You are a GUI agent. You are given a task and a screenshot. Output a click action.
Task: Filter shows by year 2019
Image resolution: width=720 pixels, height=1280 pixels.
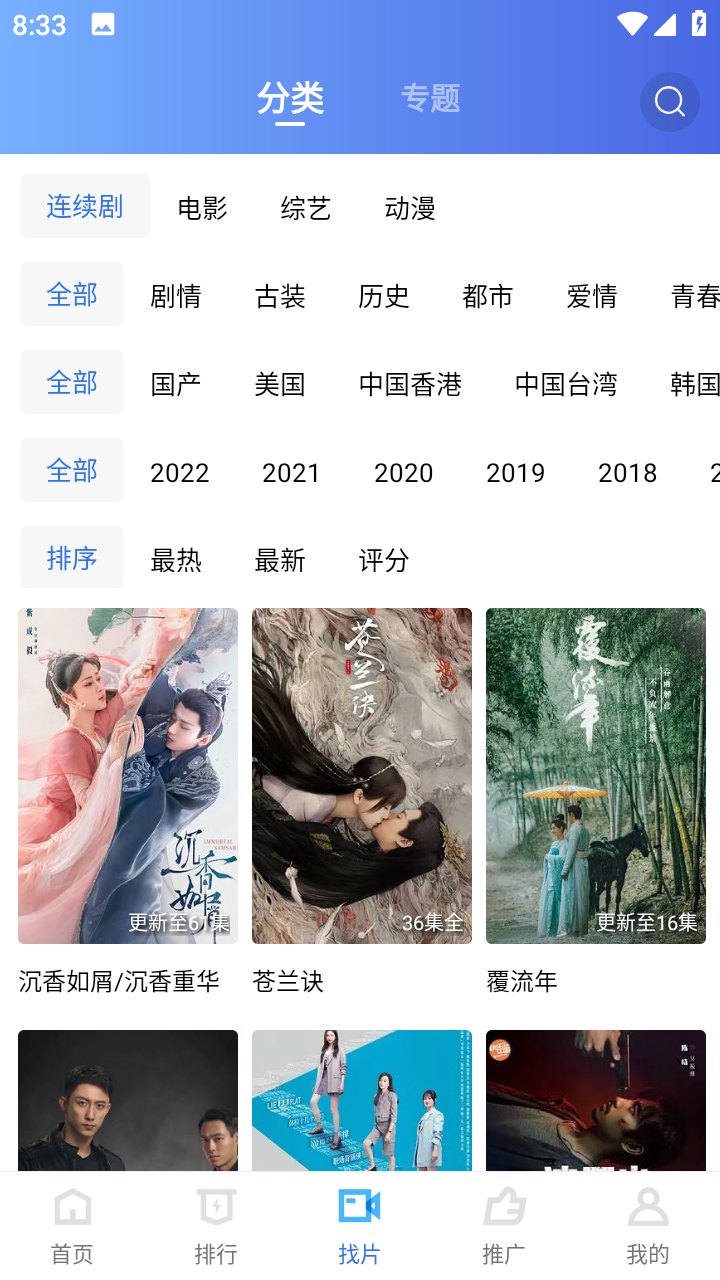tap(515, 472)
